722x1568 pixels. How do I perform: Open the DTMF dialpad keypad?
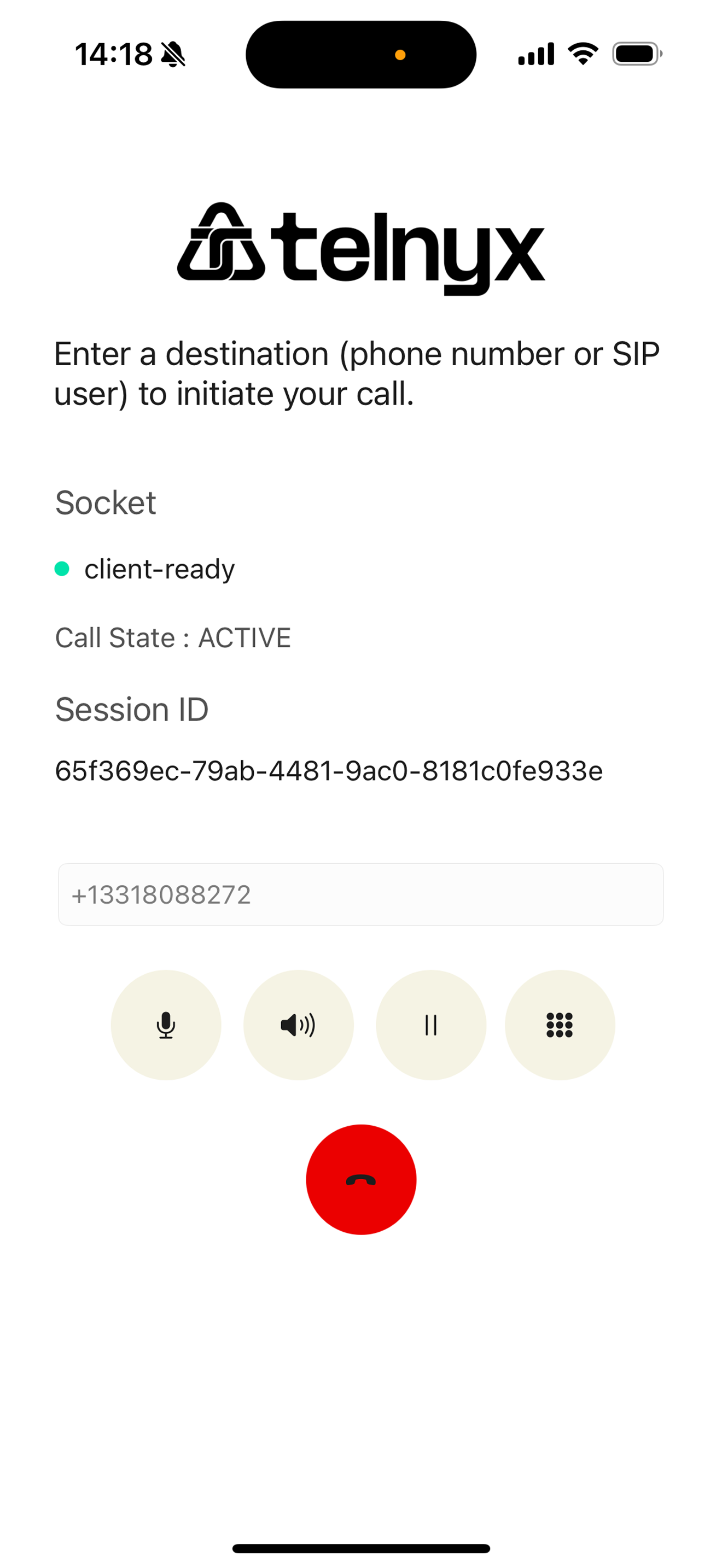(x=560, y=1025)
